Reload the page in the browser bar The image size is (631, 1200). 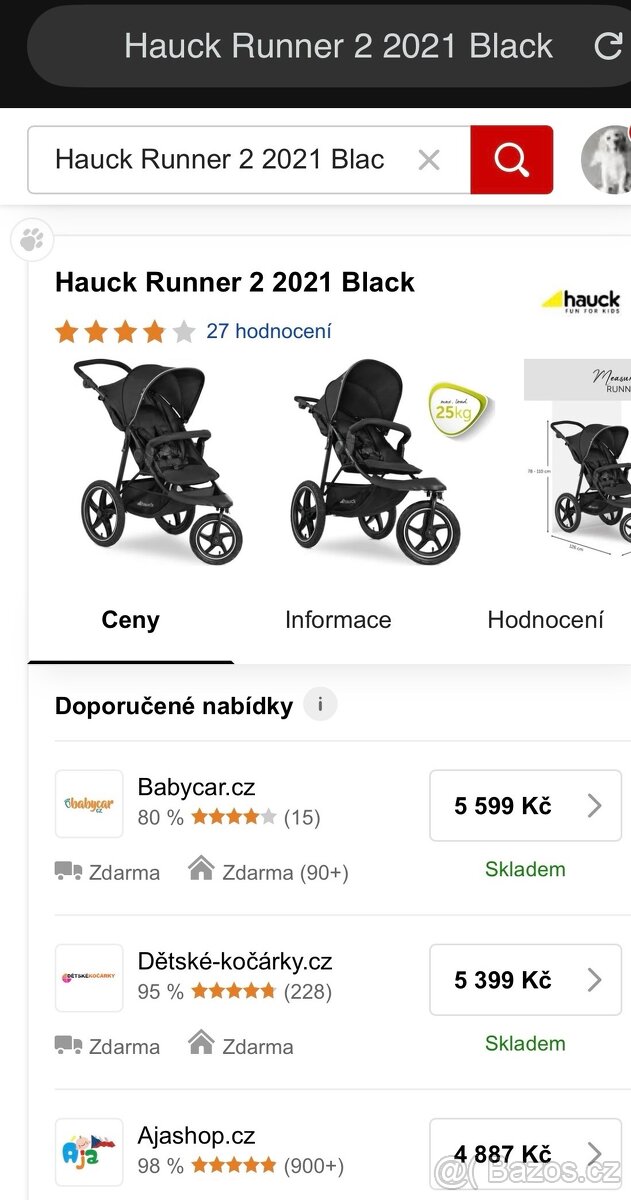(x=608, y=46)
